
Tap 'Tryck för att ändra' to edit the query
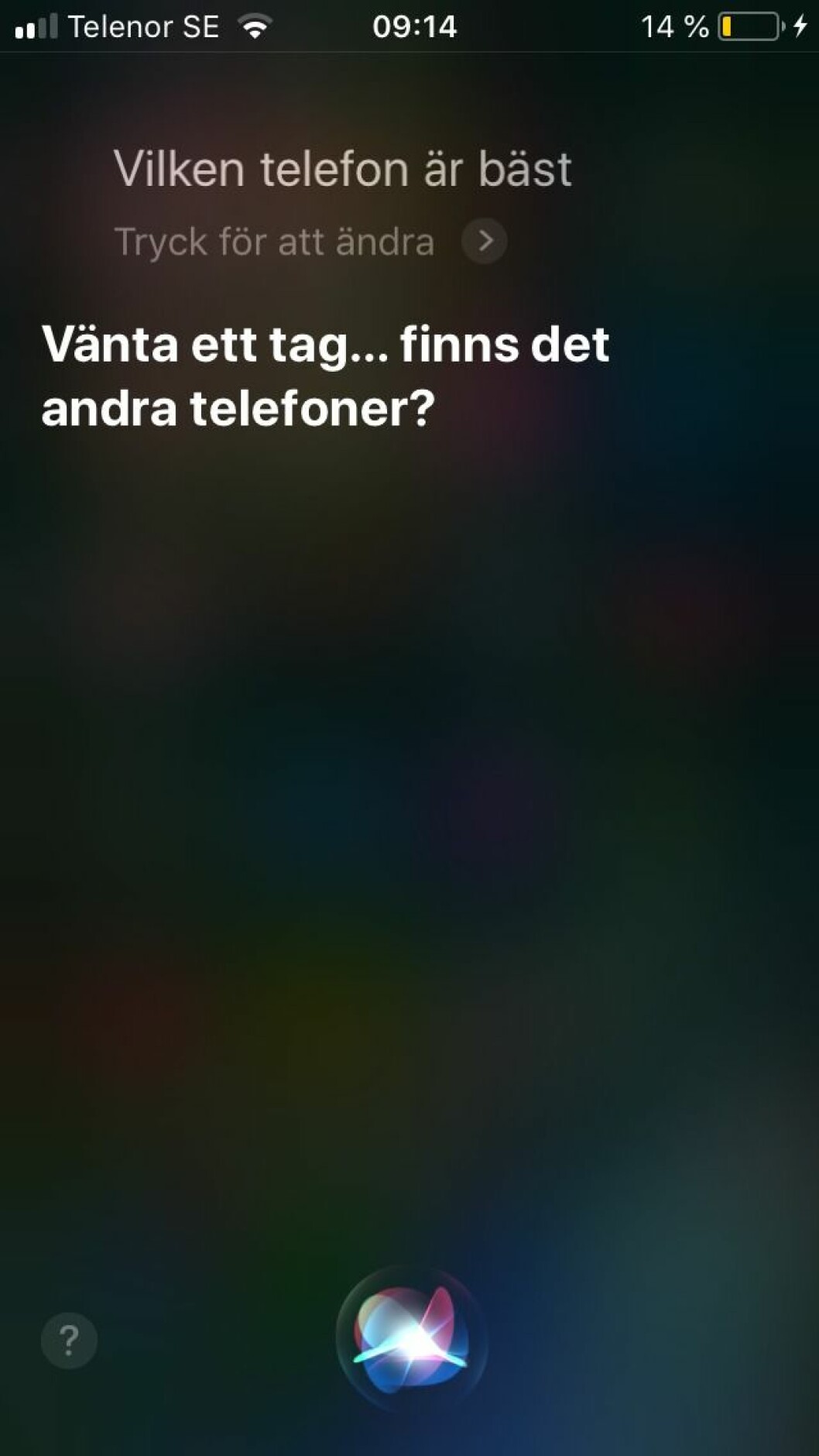(275, 242)
